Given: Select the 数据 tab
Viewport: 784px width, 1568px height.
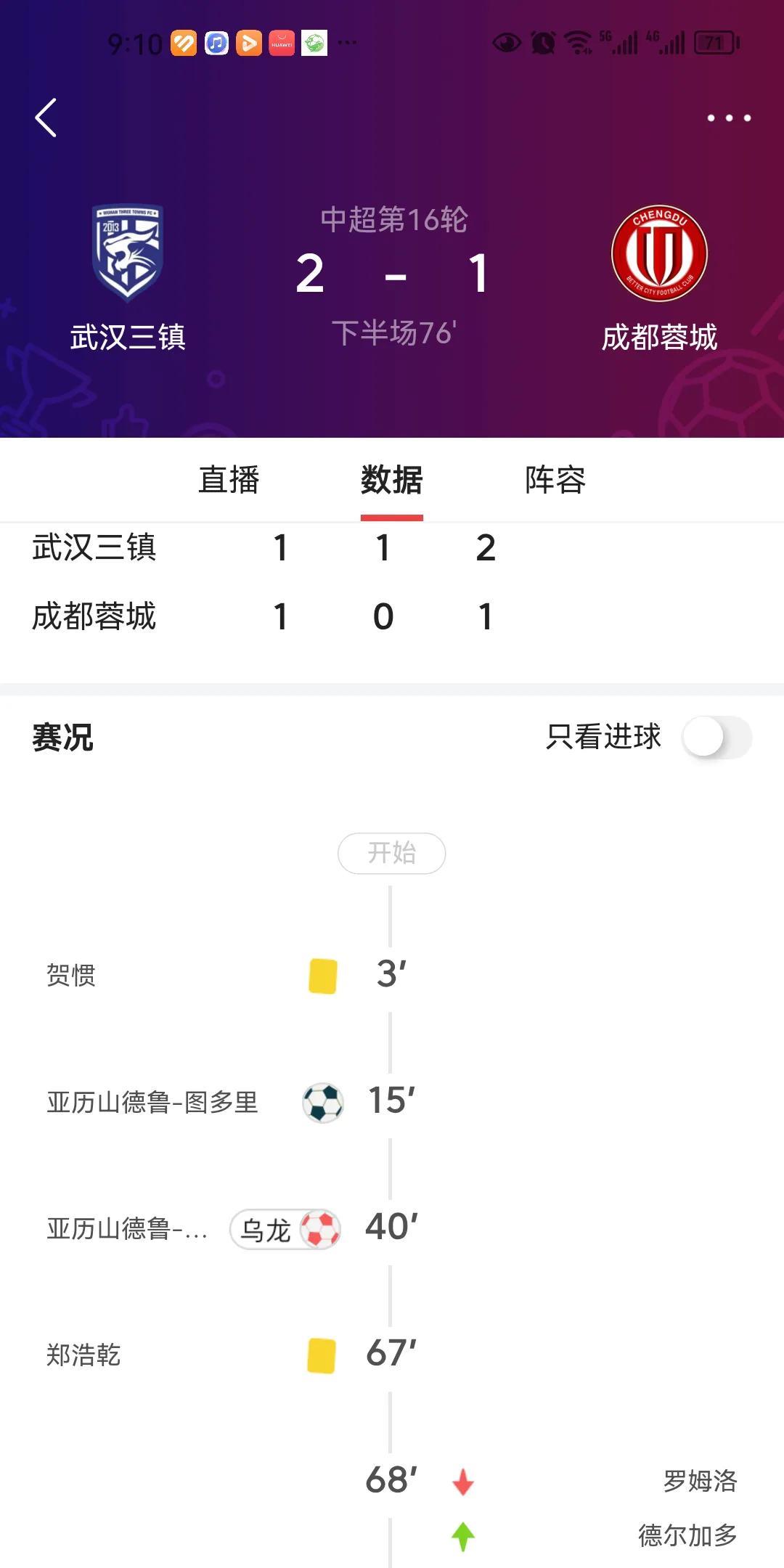Looking at the screenshot, I should click(392, 480).
